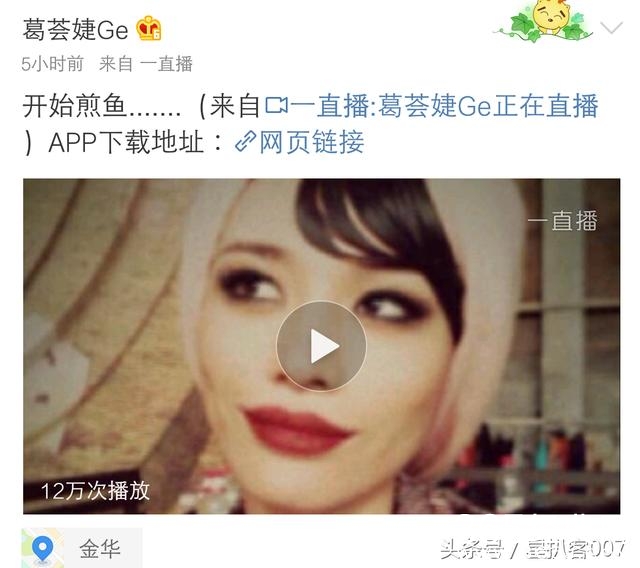Expand the post options chevron
This screenshot has height=568, width=640.
[609, 28]
